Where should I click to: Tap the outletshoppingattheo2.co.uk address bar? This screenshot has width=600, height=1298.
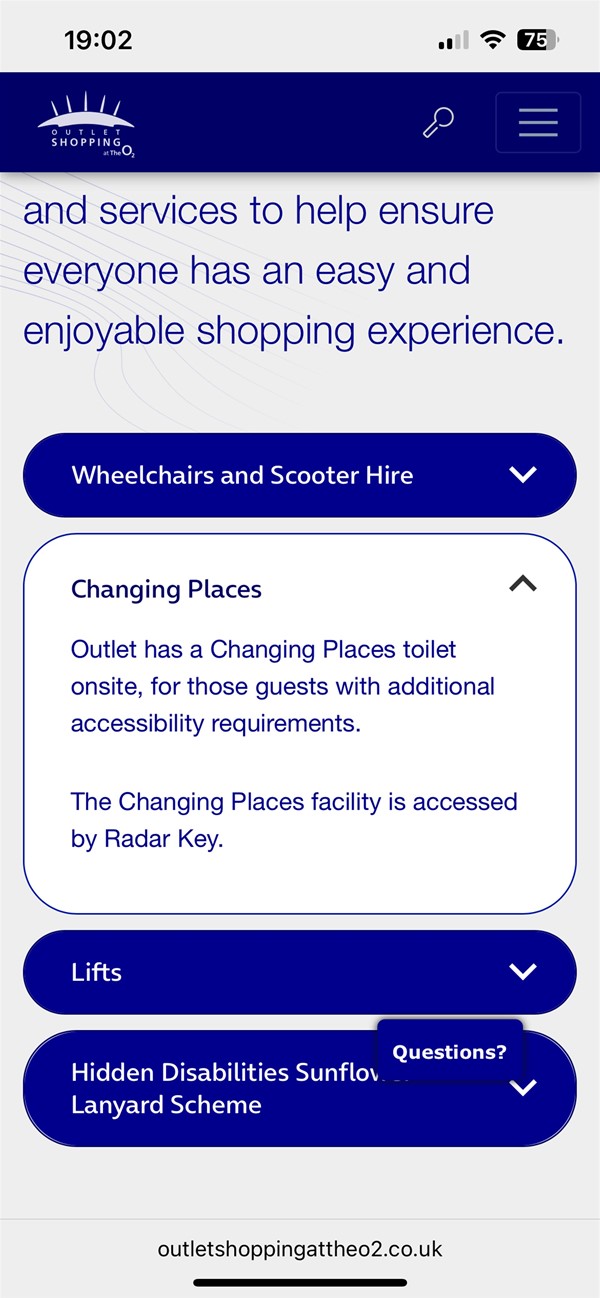[300, 1249]
